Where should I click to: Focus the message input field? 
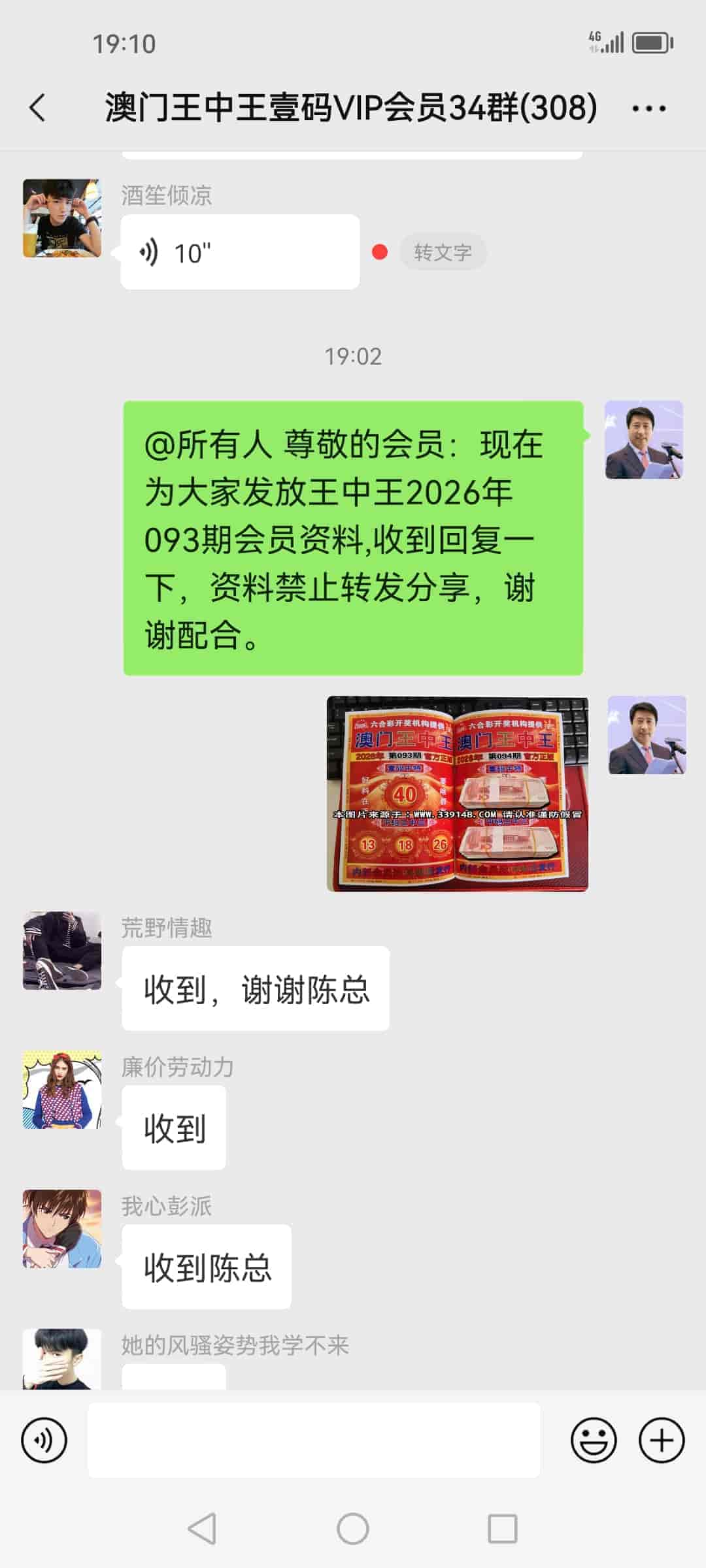(x=314, y=1440)
